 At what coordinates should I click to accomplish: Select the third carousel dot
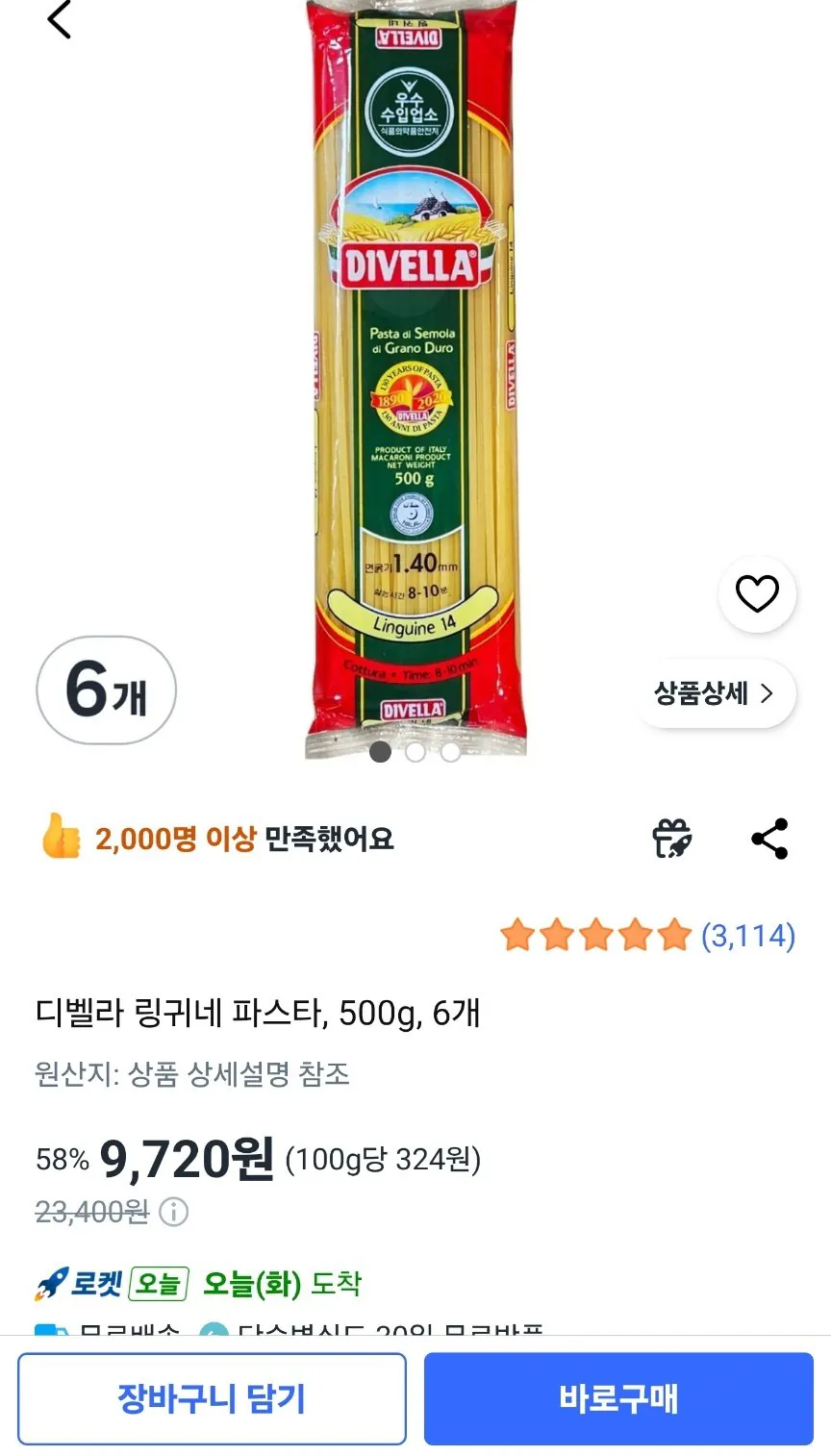(450, 752)
